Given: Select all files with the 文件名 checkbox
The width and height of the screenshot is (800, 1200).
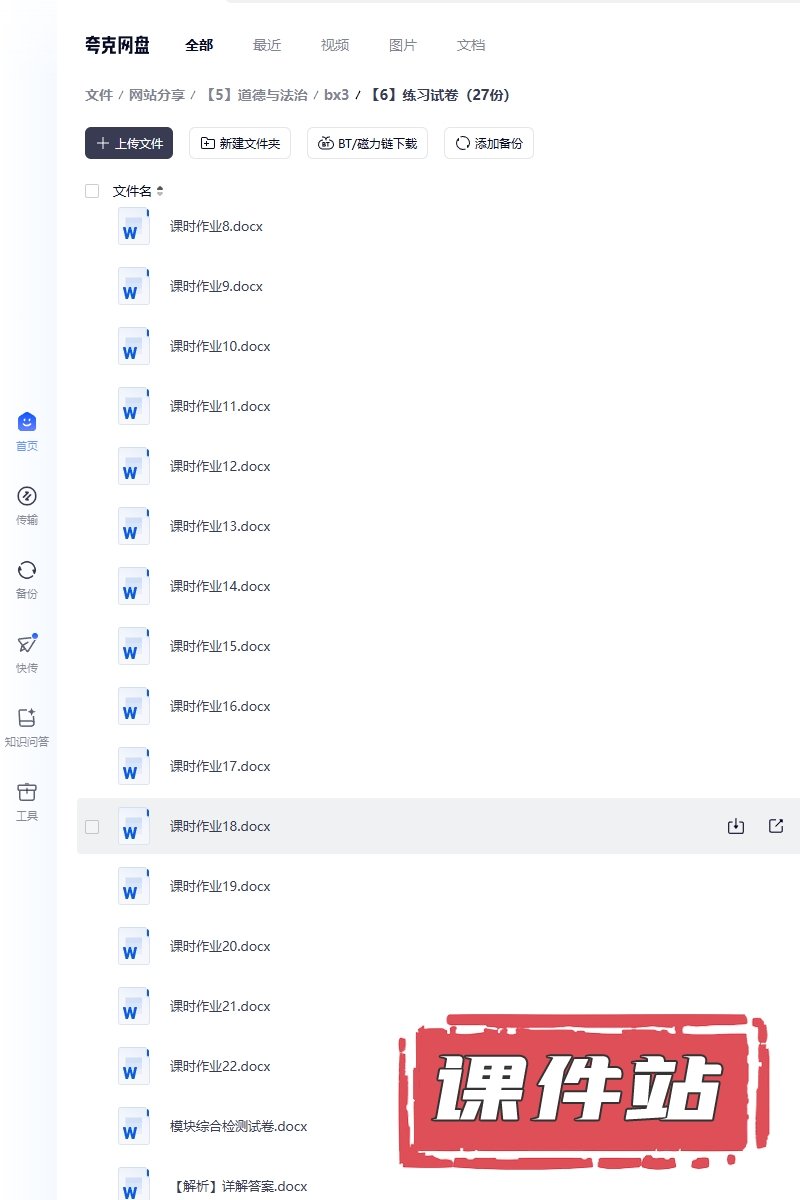Looking at the screenshot, I should (x=92, y=191).
